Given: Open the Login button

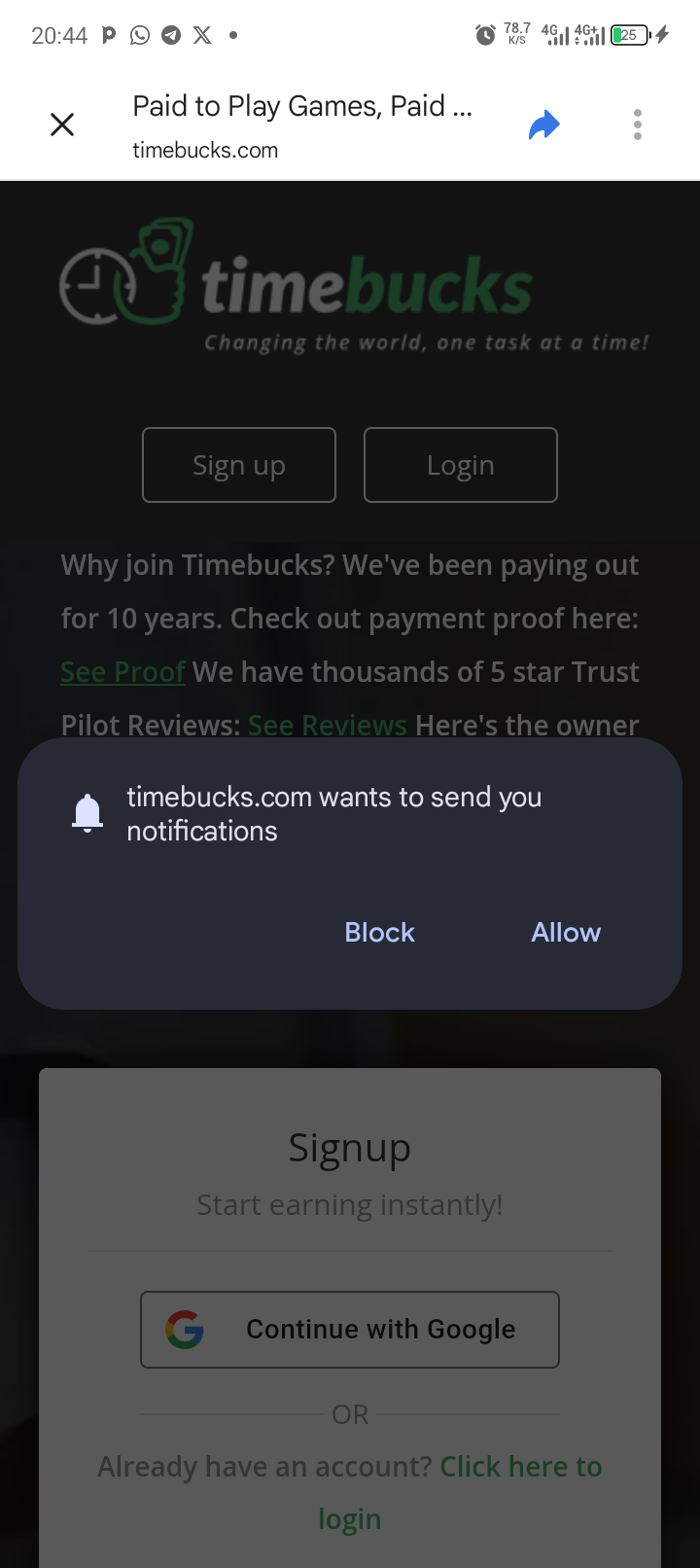Looking at the screenshot, I should 461,465.
